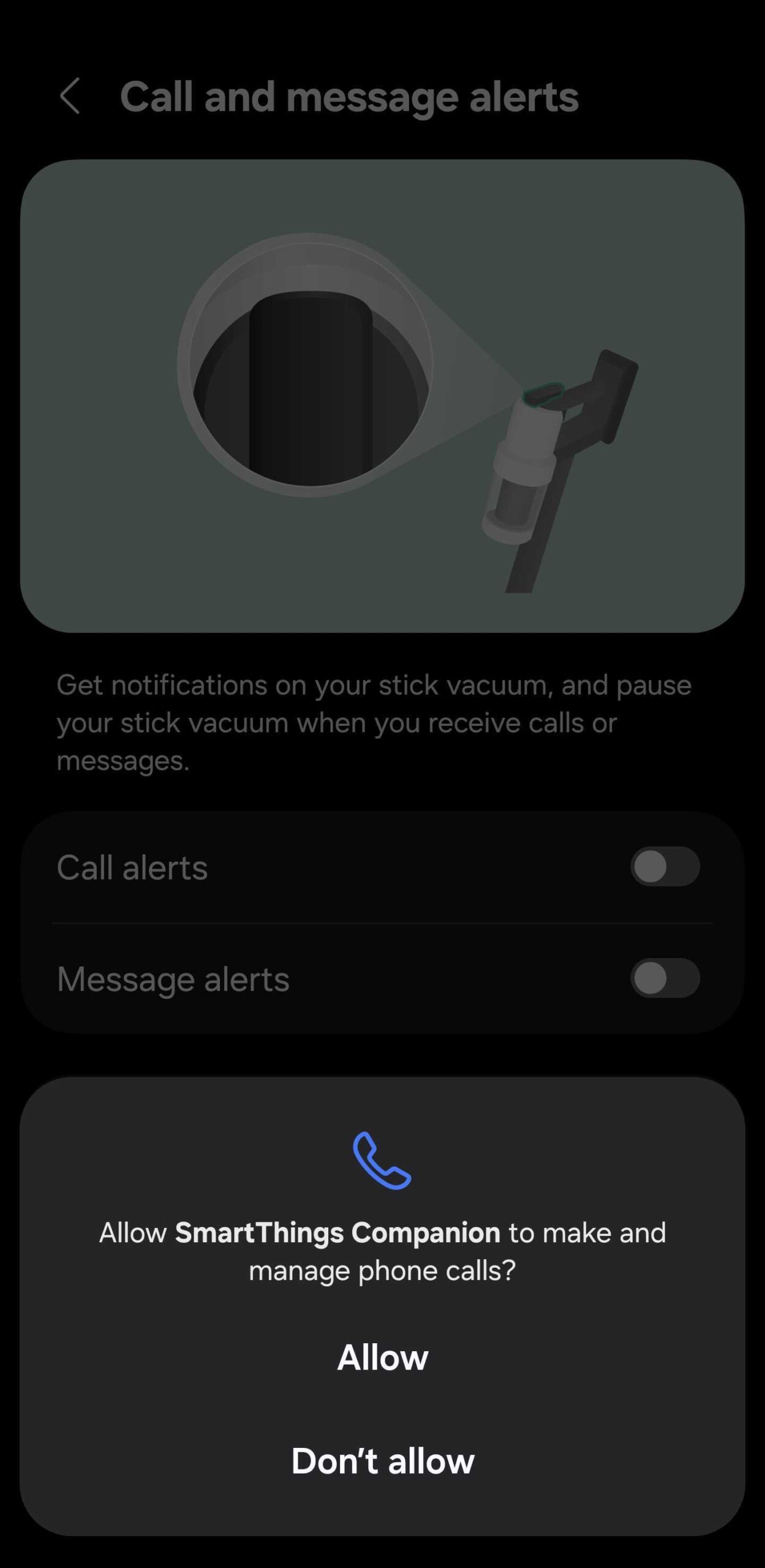Enable the Message alerts switch

tap(665, 978)
